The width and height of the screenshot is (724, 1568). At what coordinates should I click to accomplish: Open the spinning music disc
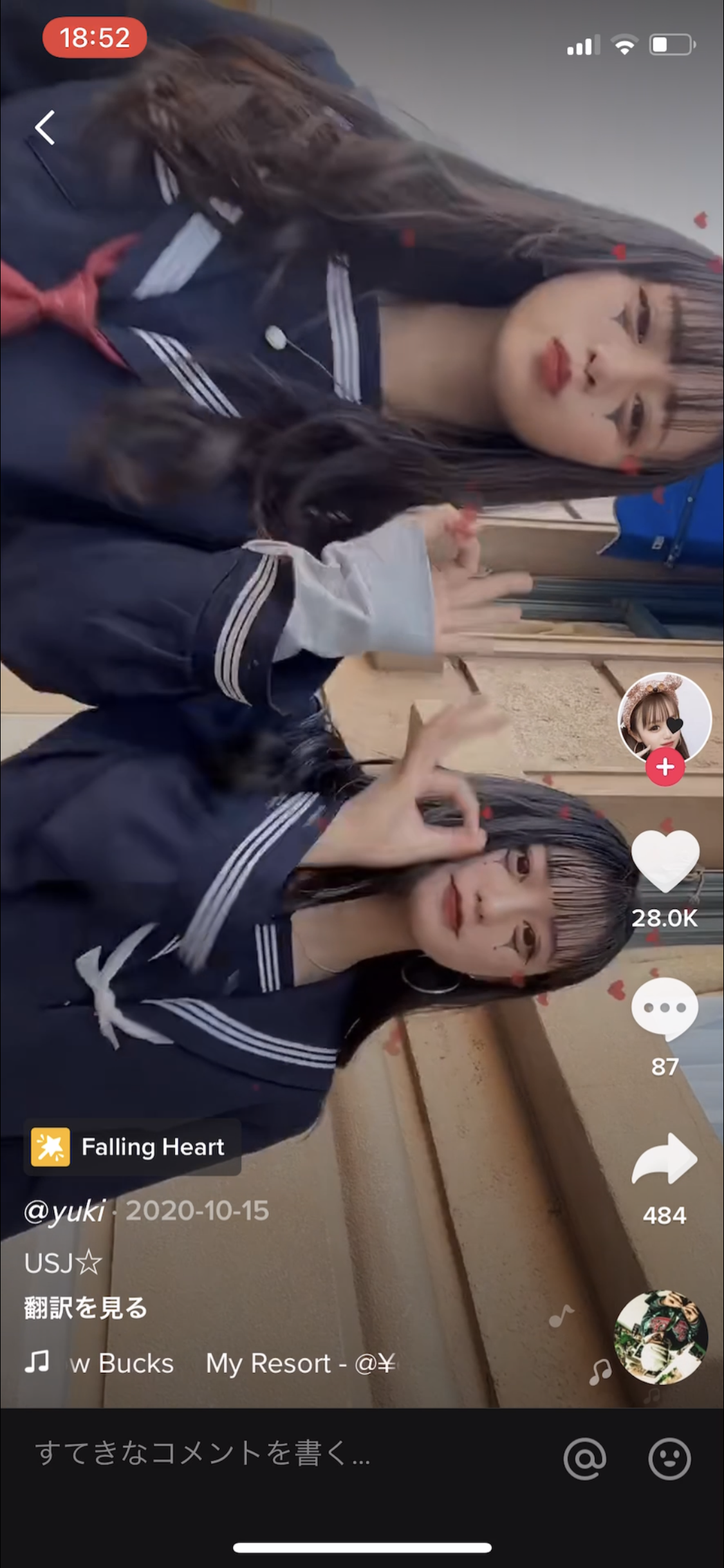coord(661,1337)
